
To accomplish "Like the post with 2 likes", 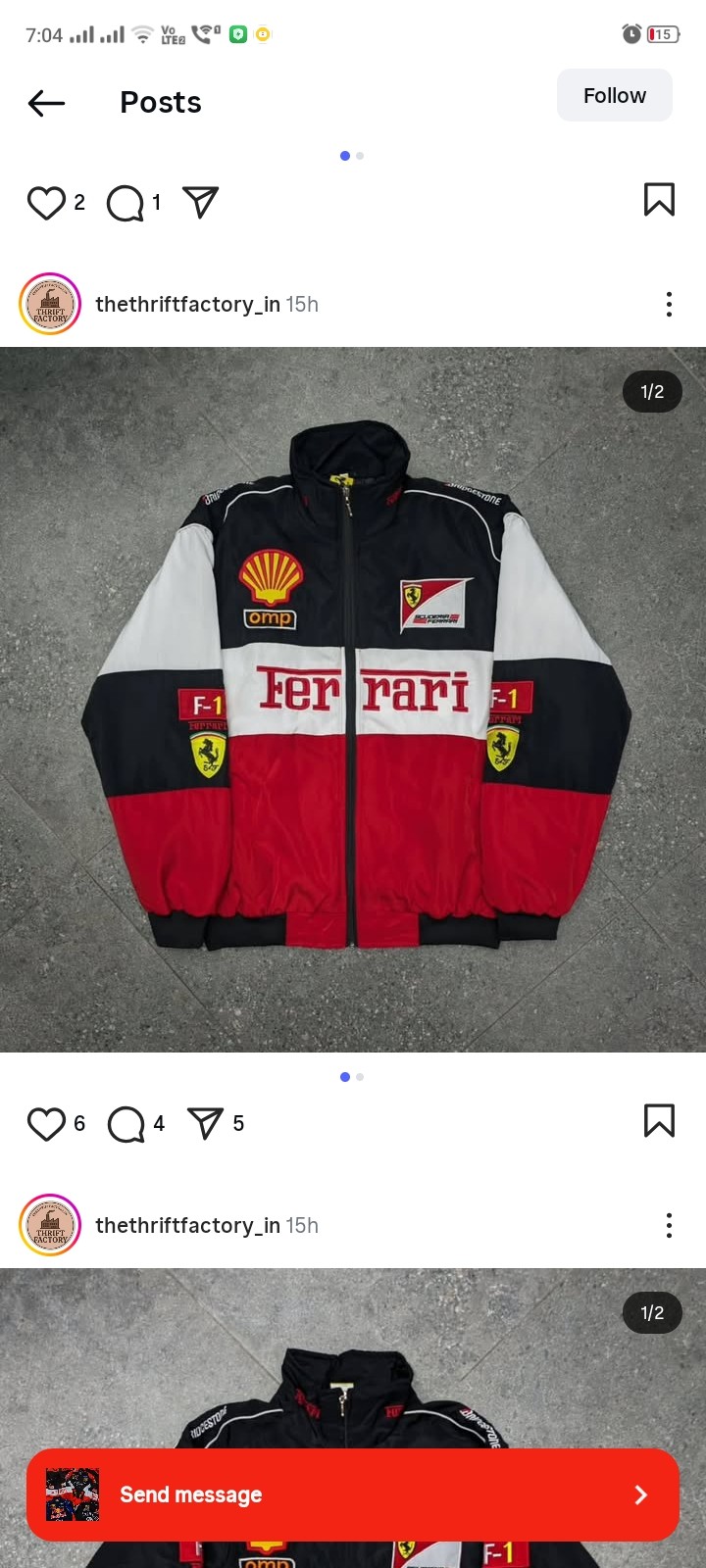I will click(46, 203).
